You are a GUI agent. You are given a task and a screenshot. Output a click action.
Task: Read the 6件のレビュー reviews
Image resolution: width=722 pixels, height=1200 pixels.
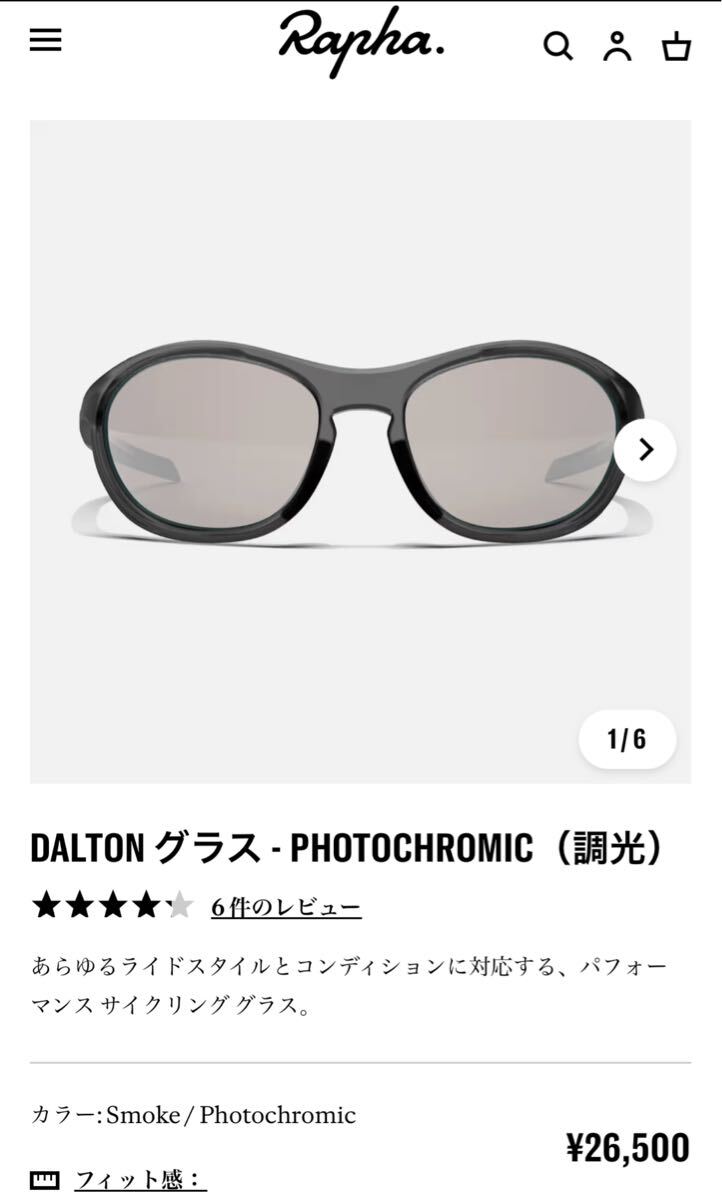286,907
